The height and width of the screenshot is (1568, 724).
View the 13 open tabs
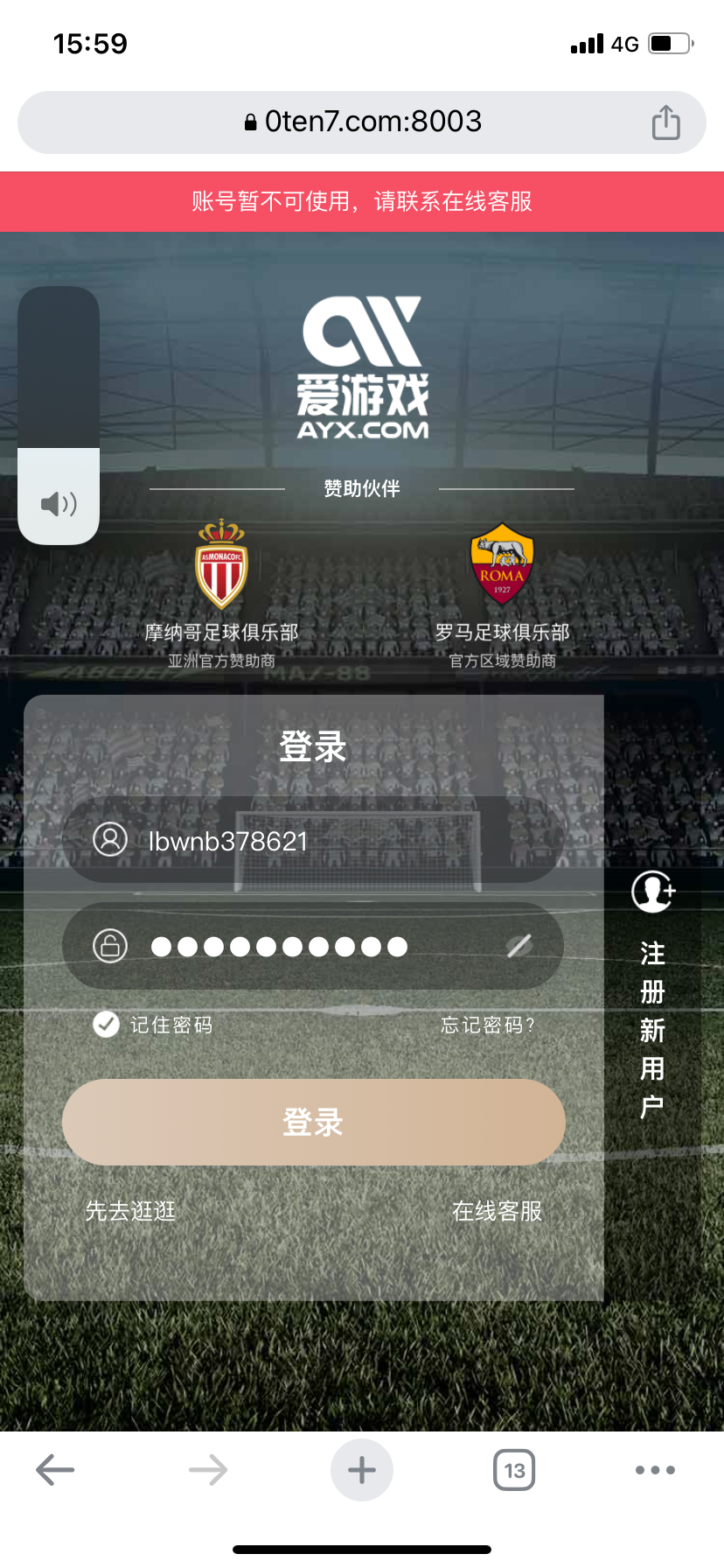[x=514, y=1470]
